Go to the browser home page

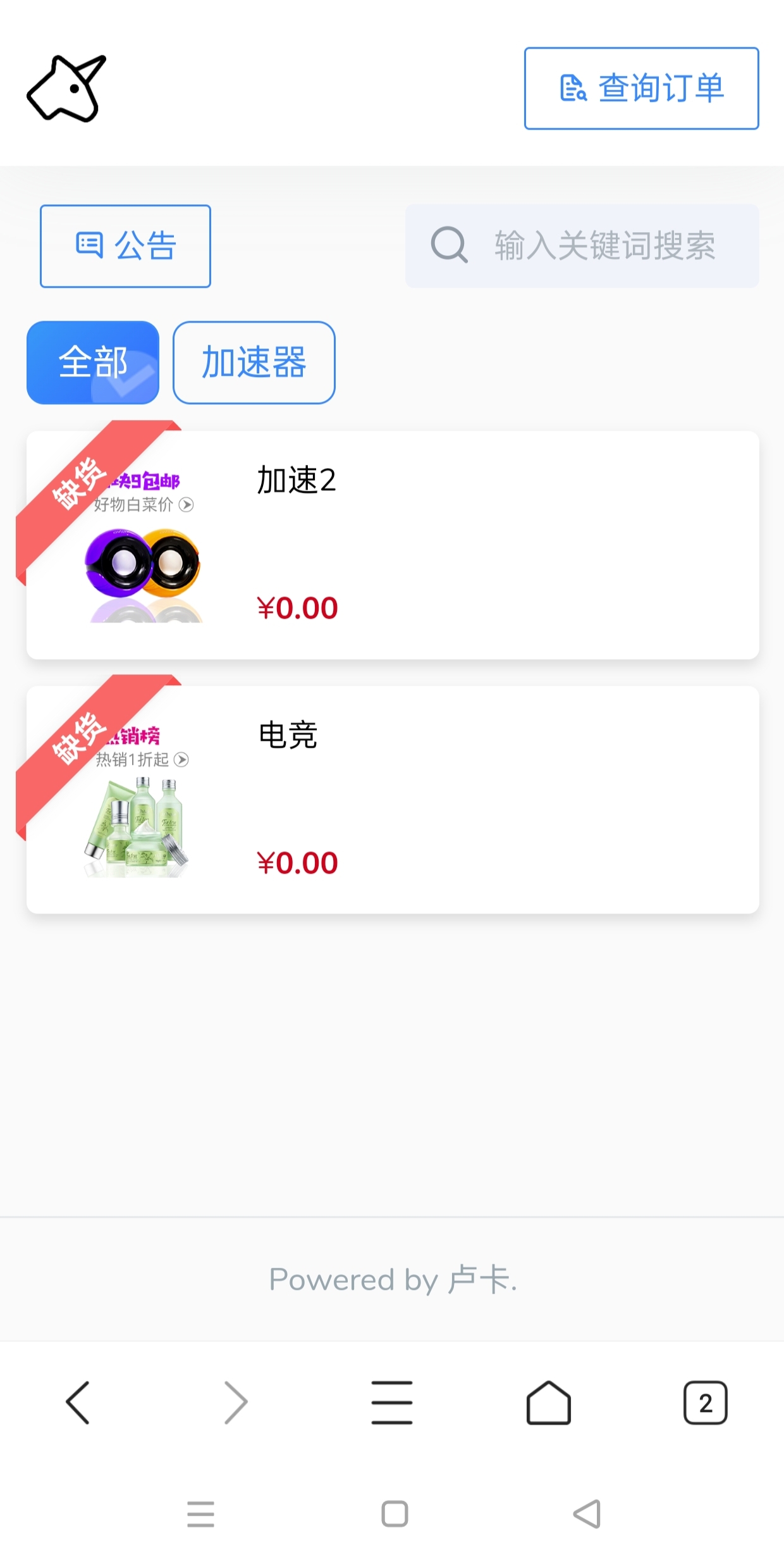tap(549, 1403)
